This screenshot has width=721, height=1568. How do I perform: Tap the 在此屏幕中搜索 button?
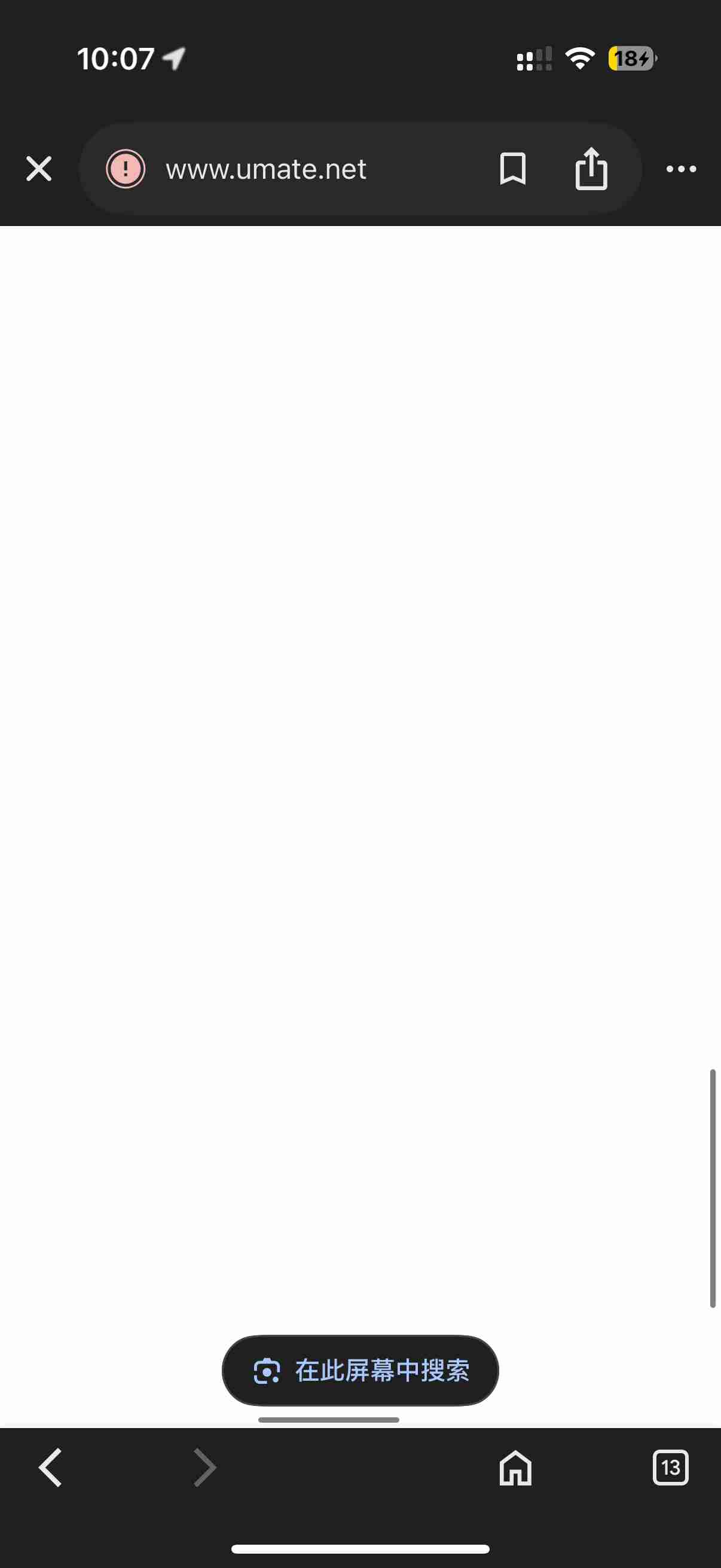tap(360, 1370)
